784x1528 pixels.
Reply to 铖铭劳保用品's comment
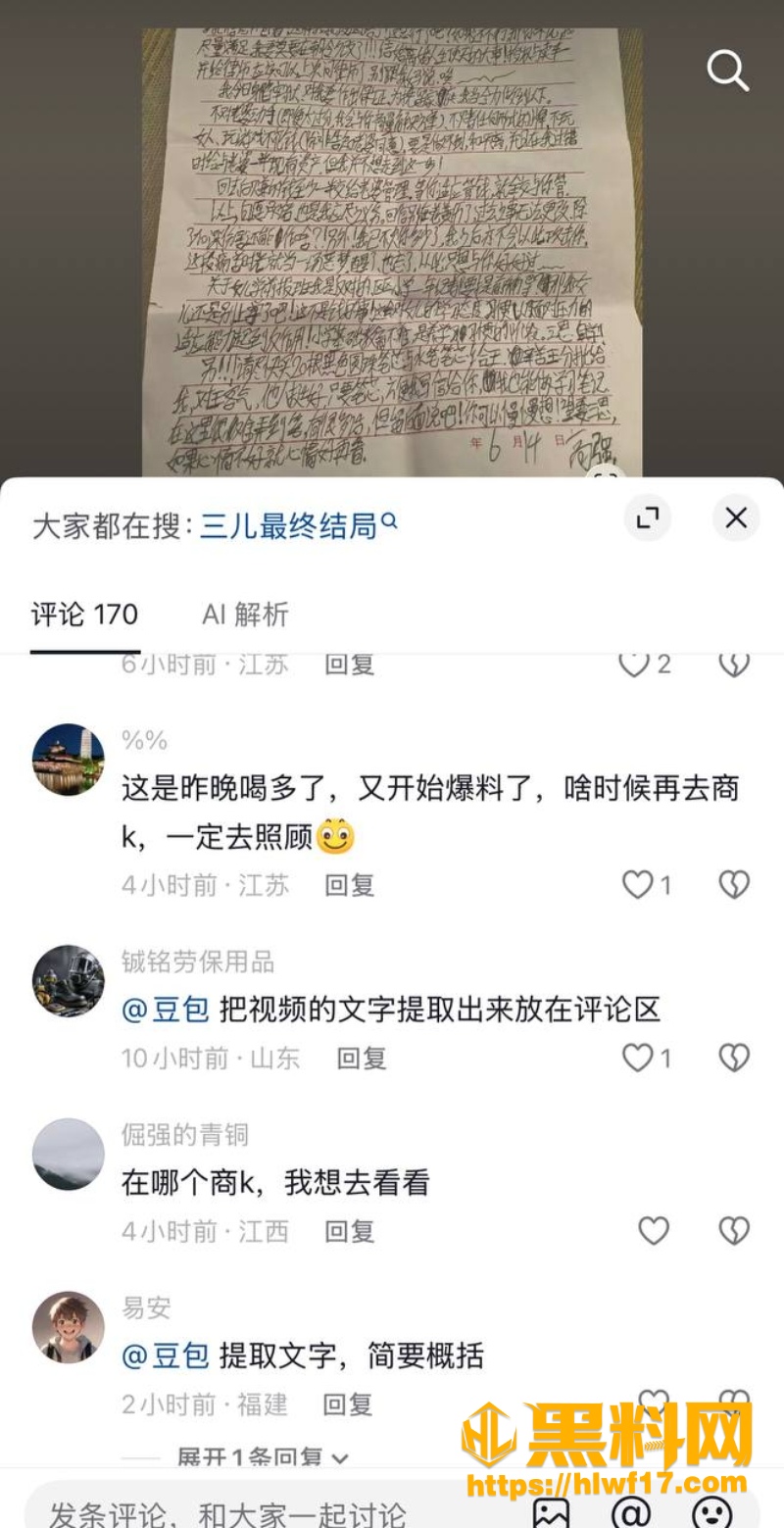click(x=362, y=1059)
